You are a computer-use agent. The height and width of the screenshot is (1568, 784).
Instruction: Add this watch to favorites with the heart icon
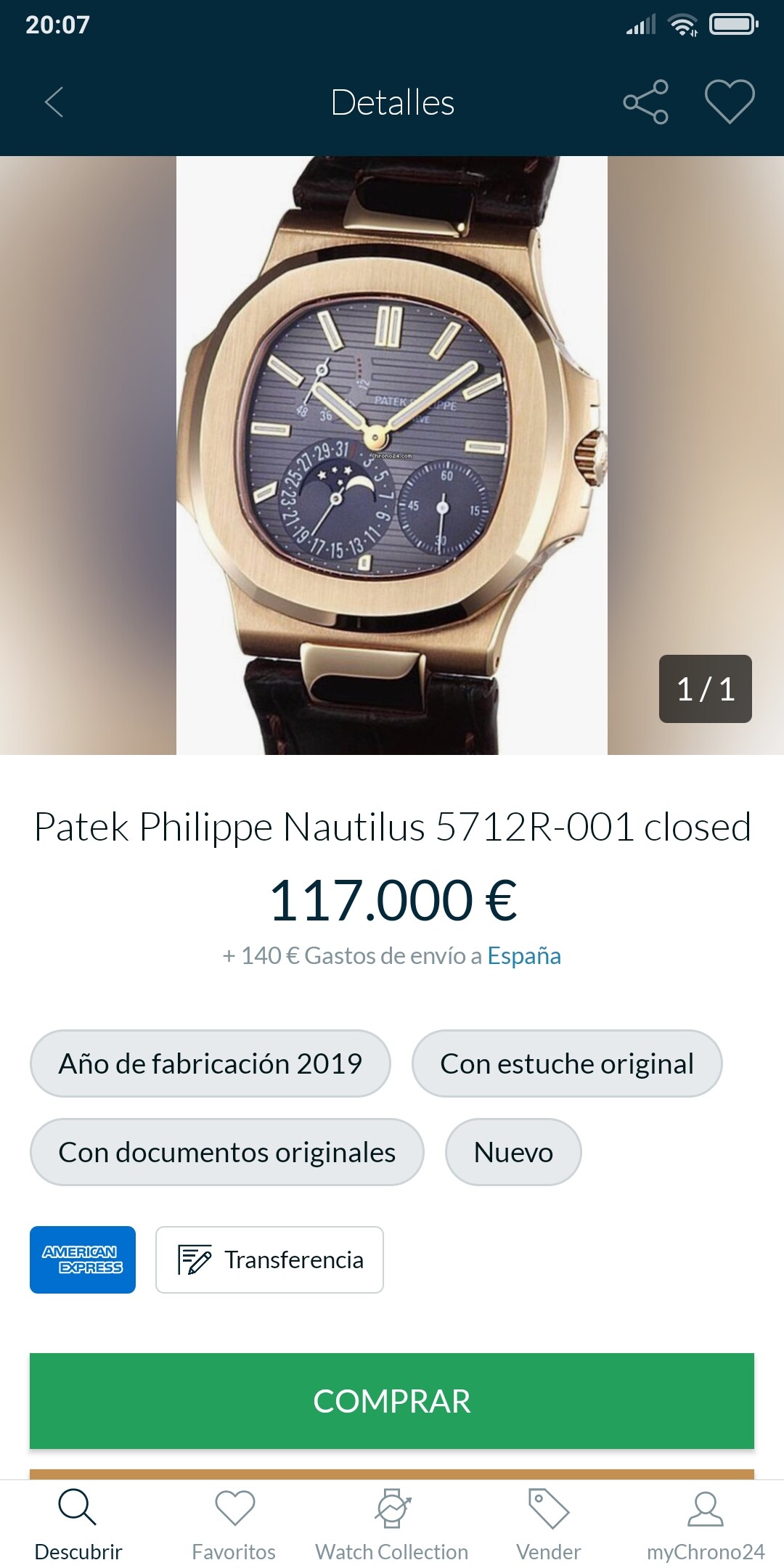click(730, 102)
